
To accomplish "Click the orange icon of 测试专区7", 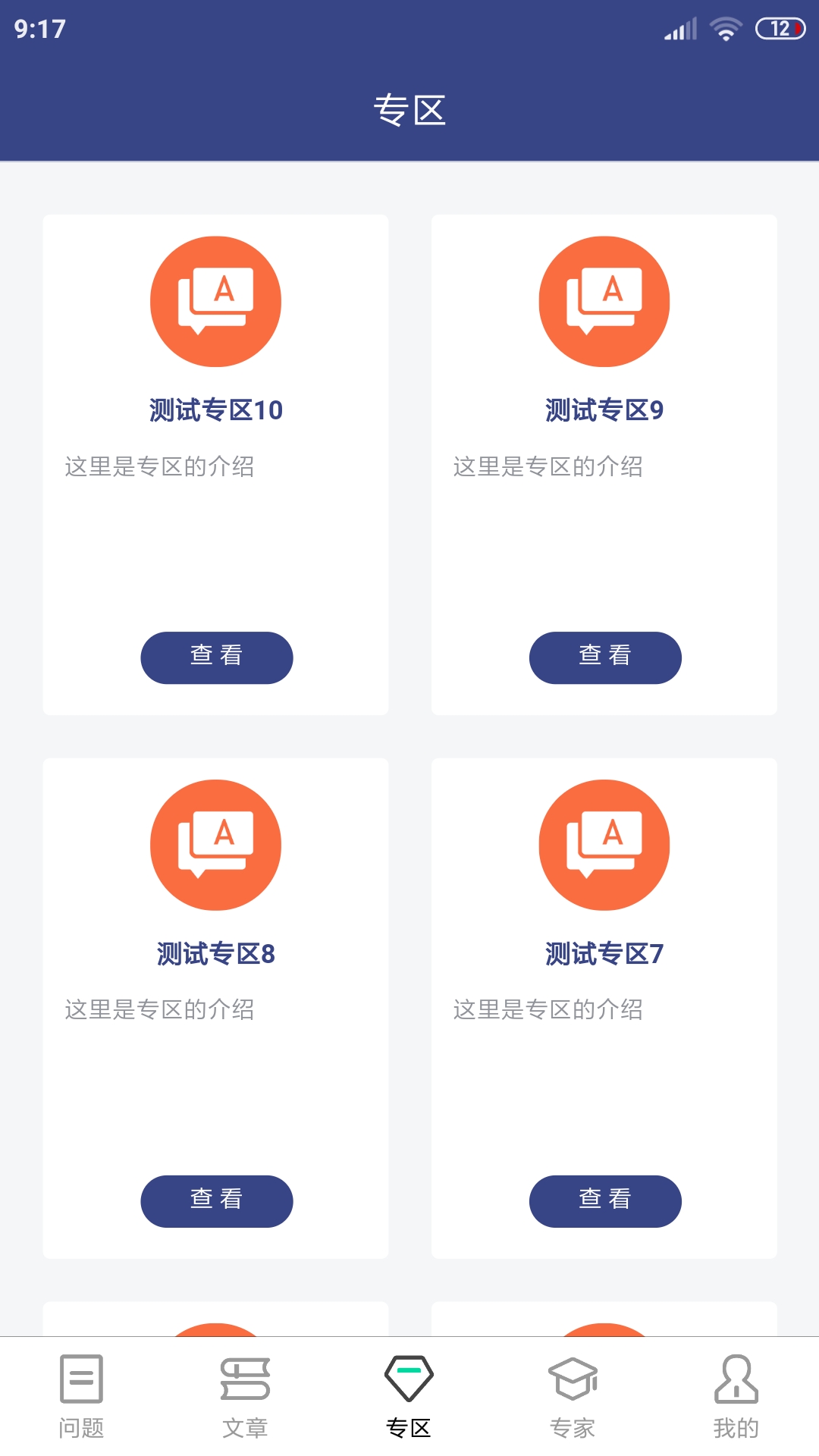I will (604, 845).
